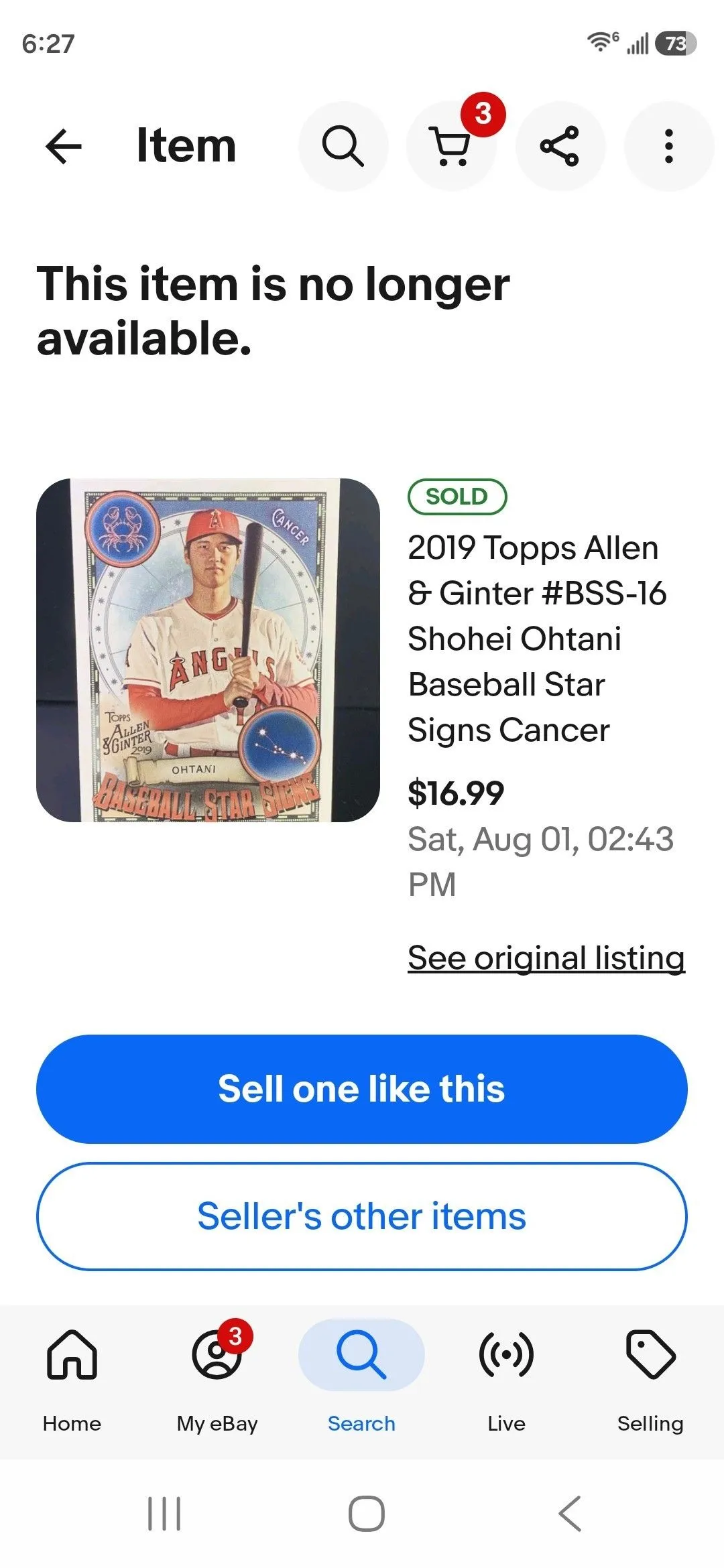Open the Selling tab

[x=650, y=1380]
